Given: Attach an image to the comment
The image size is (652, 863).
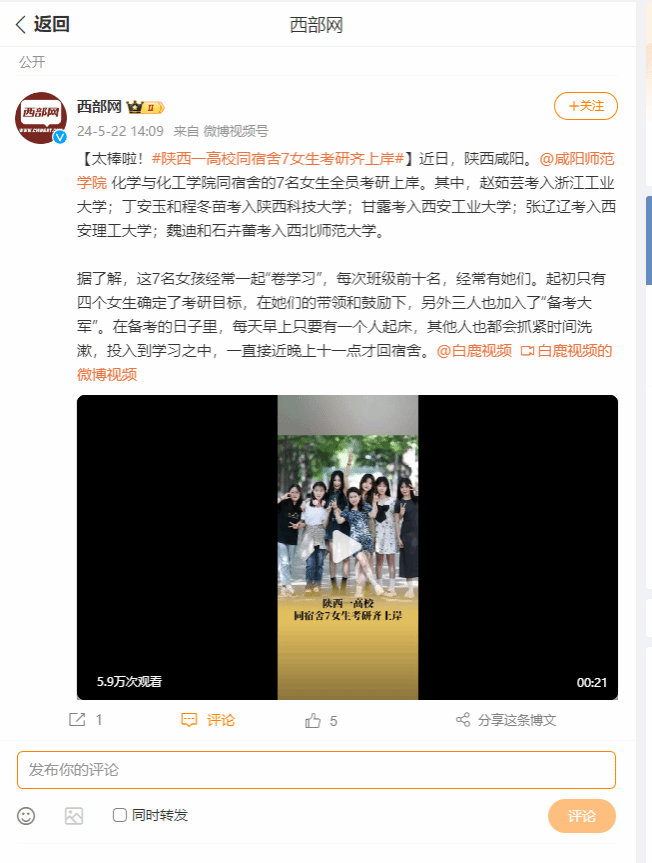Looking at the screenshot, I should (x=74, y=816).
